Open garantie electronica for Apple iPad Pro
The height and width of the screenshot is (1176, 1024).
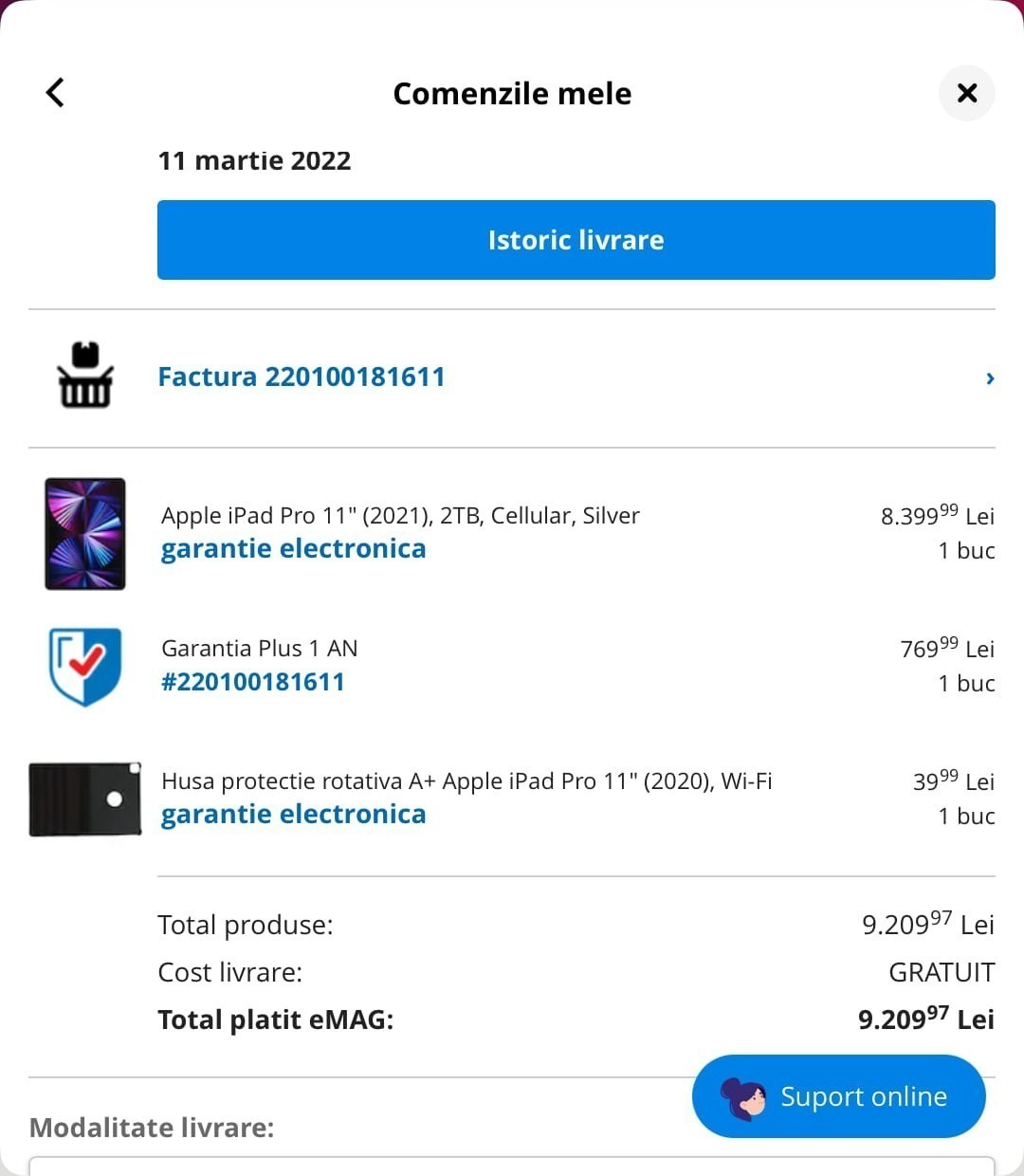coord(293,549)
